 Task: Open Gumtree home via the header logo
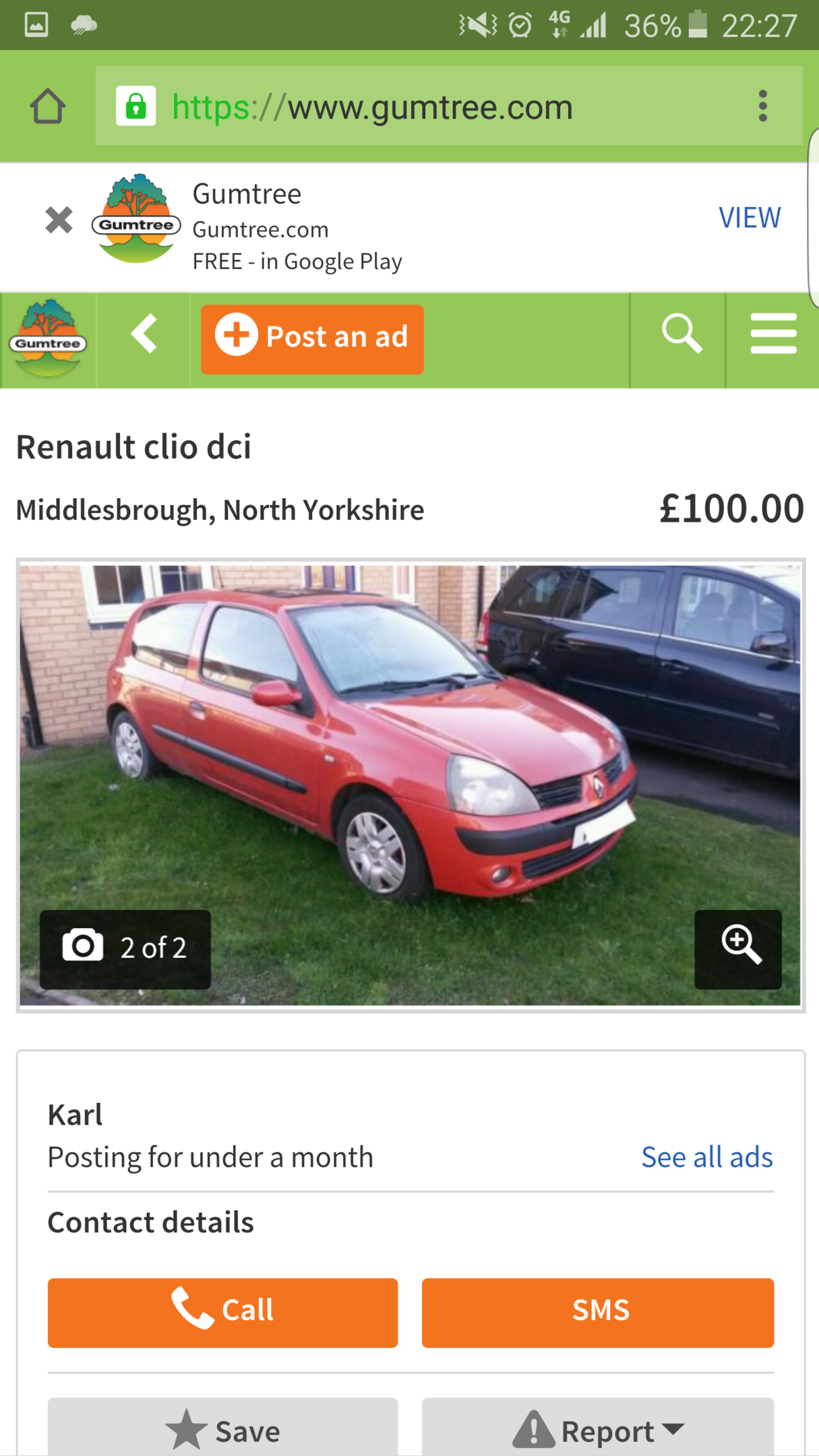[x=48, y=340]
